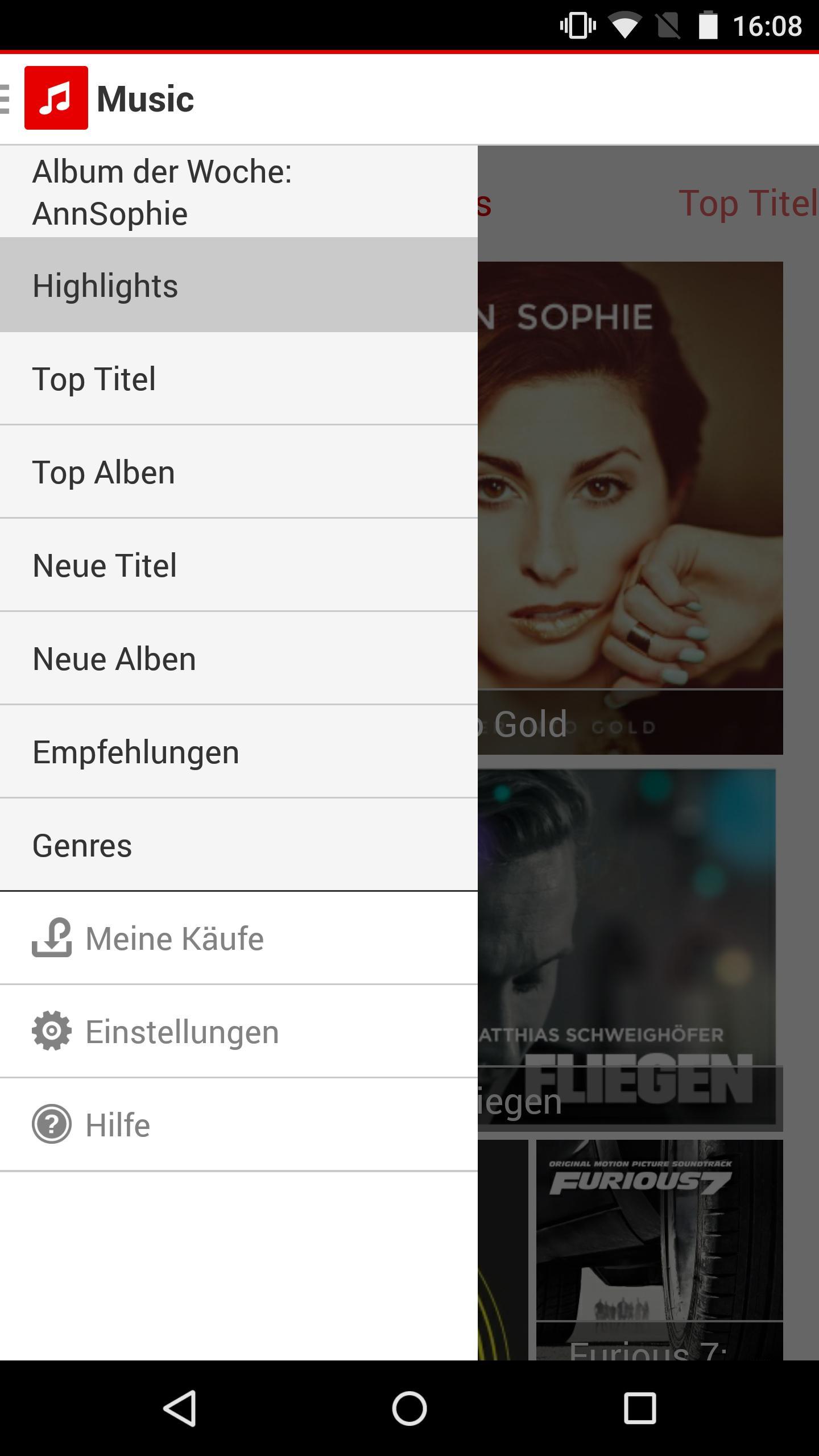Open Neue Titel
The image size is (819, 1456).
point(239,565)
